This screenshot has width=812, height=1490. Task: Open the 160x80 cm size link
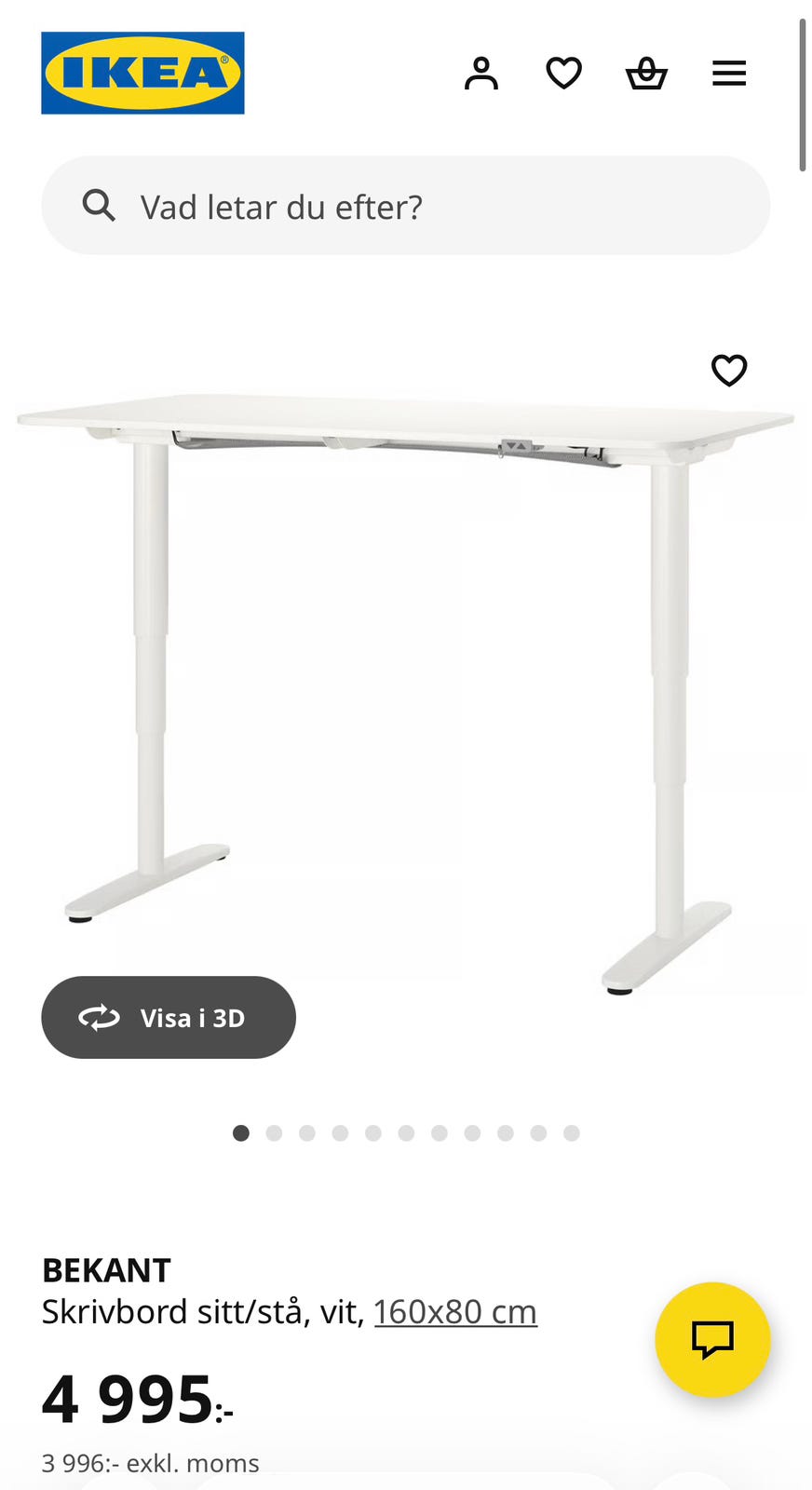click(455, 1311)
